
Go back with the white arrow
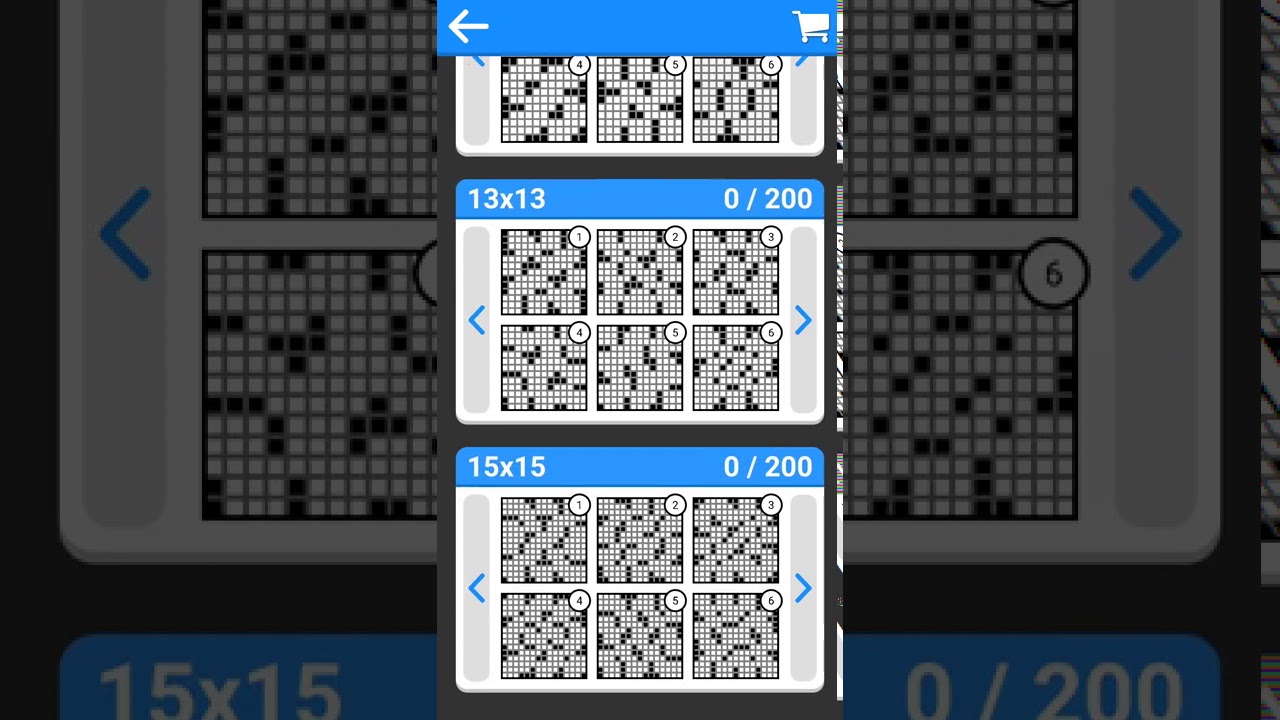click(x=468, y=27)
